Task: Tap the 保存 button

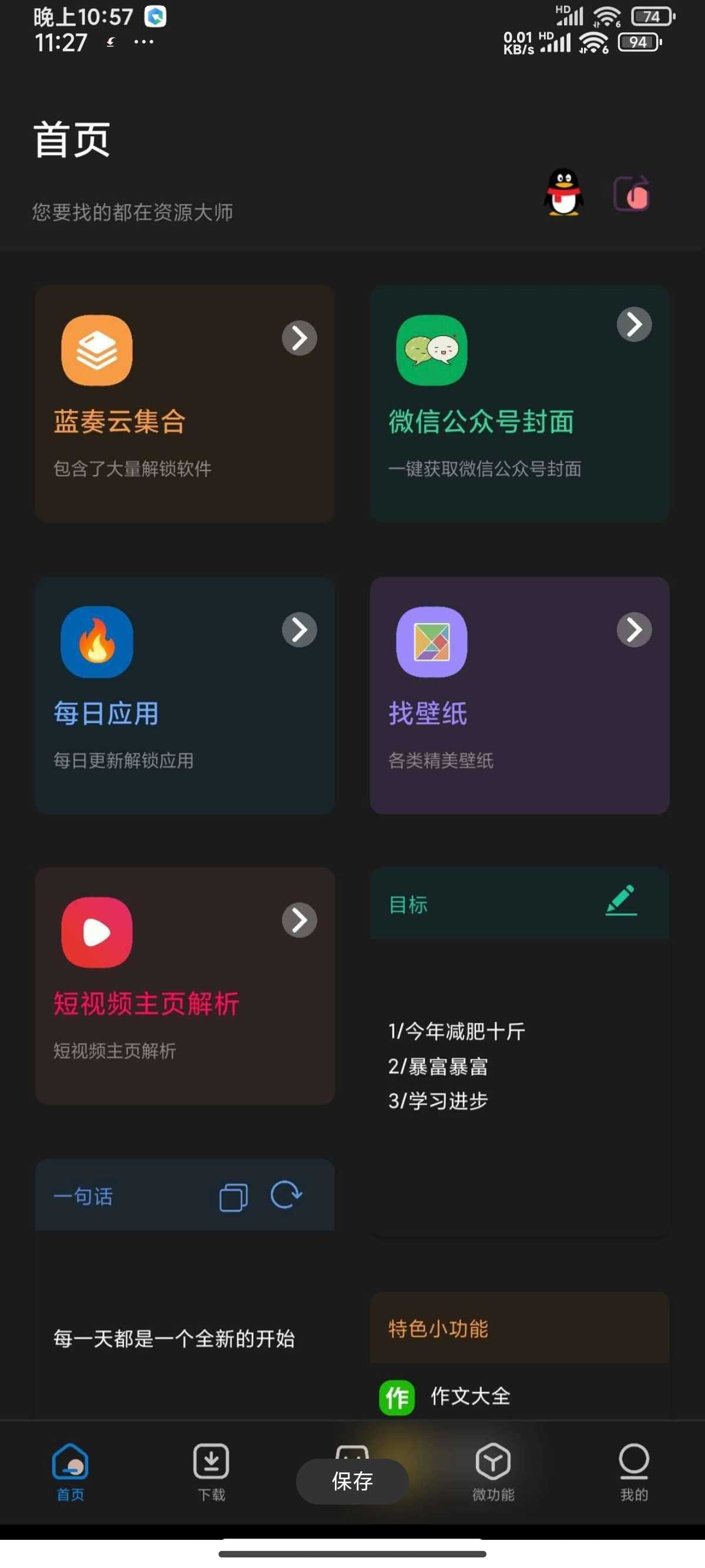Action: [x=352, y=1481]
